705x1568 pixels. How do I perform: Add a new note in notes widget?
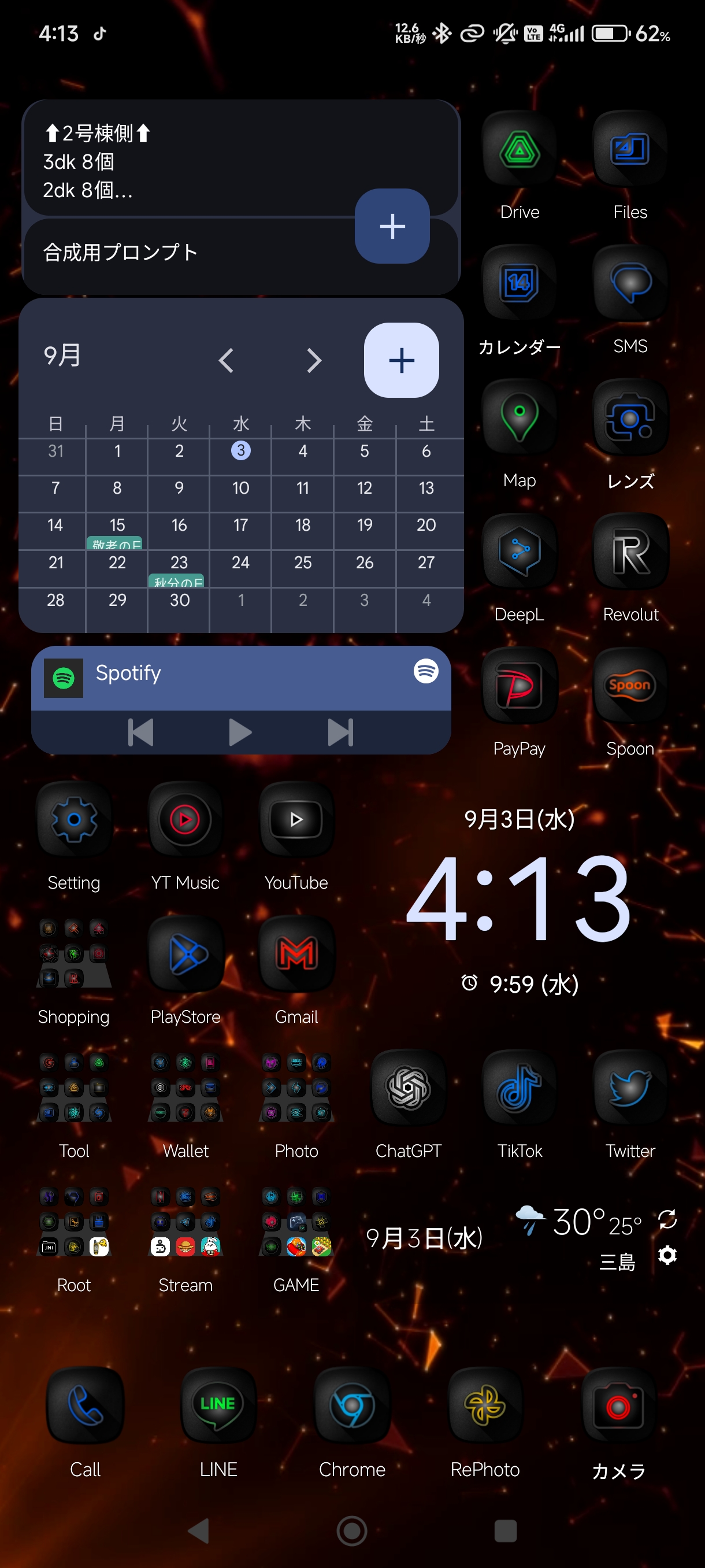tap(392, 226)
